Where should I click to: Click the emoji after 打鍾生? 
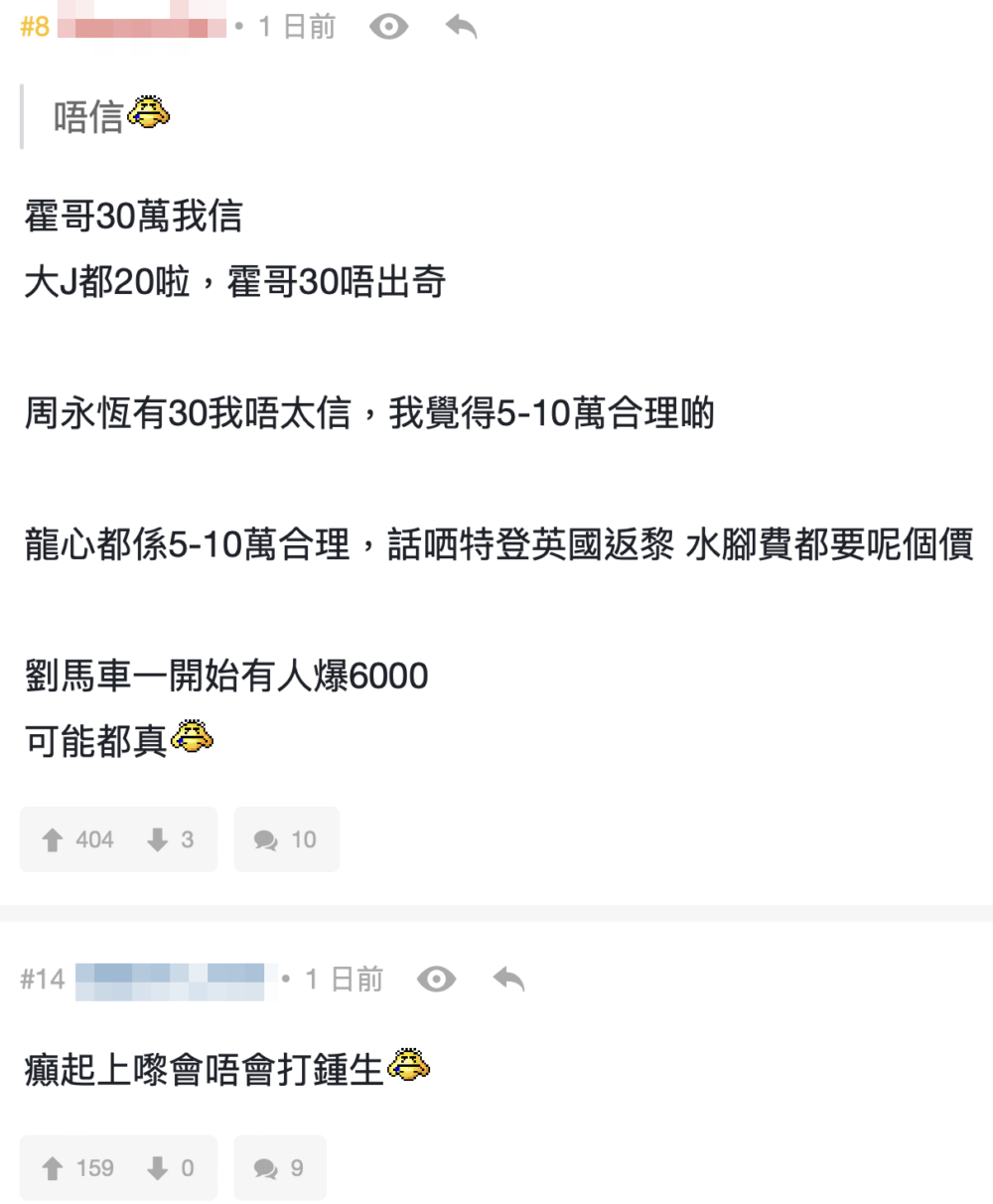click(408, 1066)
